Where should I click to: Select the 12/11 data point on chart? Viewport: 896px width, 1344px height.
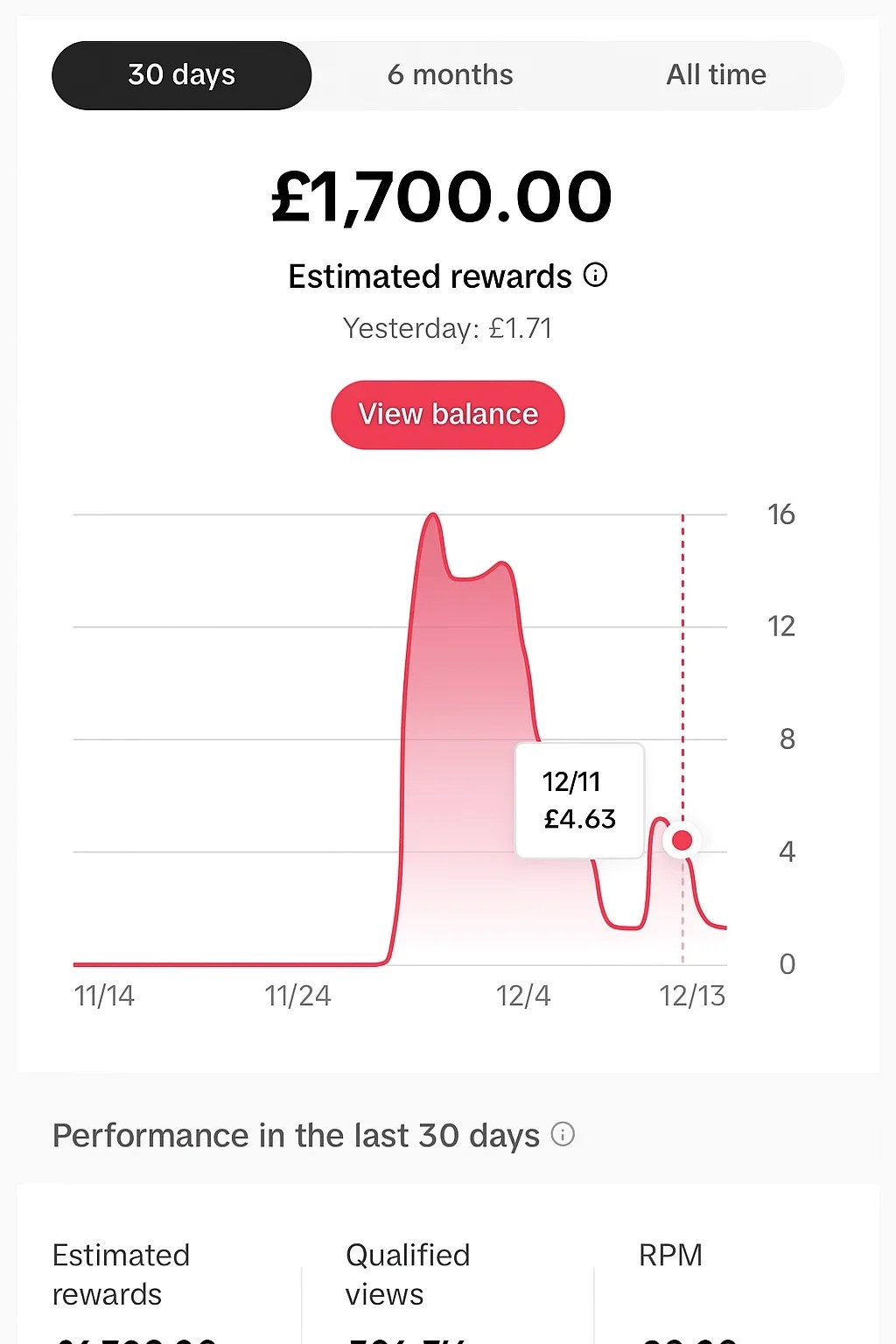tap(682, 841)
